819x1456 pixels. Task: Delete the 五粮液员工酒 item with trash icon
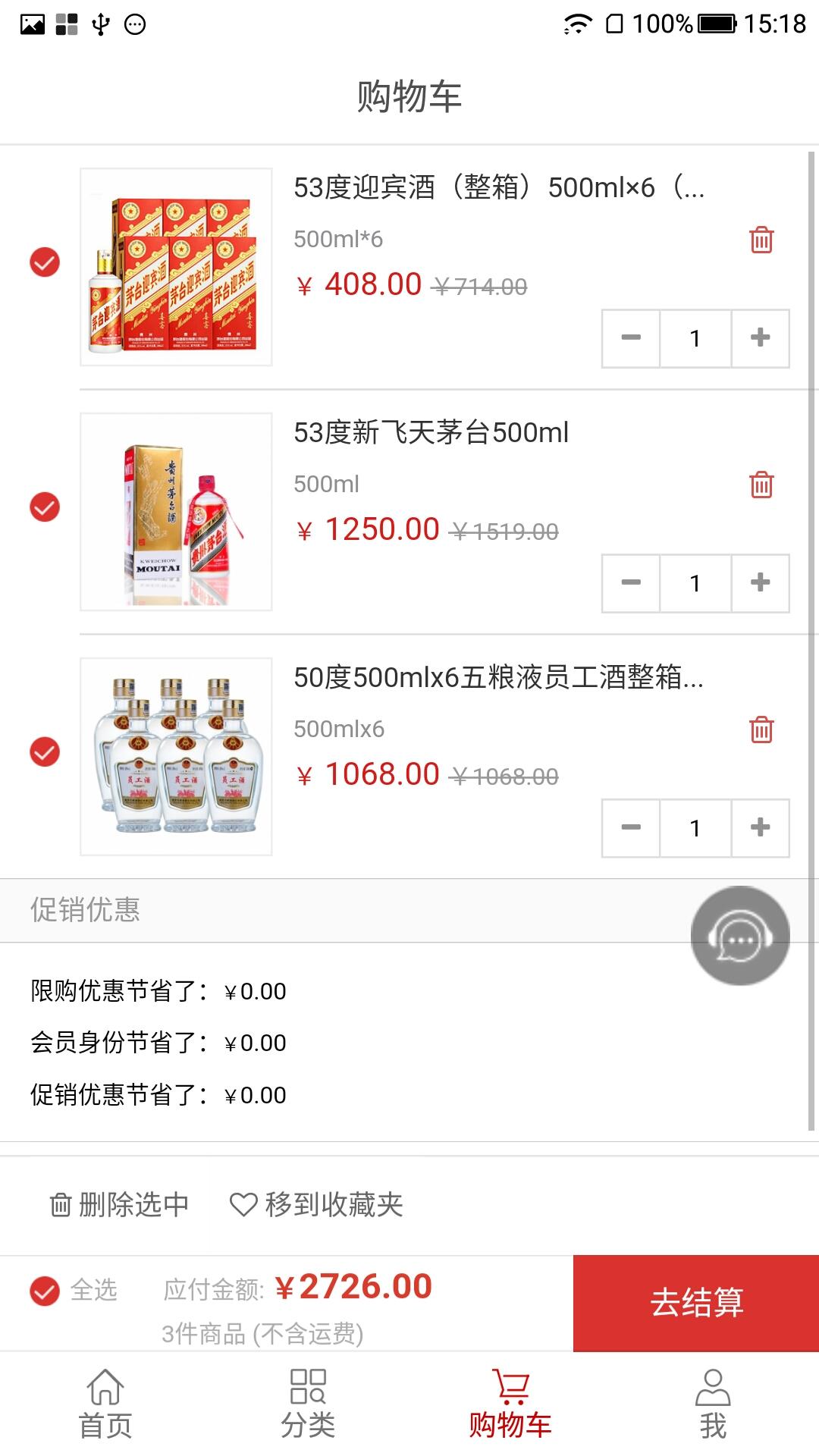(x=761, y=730)
